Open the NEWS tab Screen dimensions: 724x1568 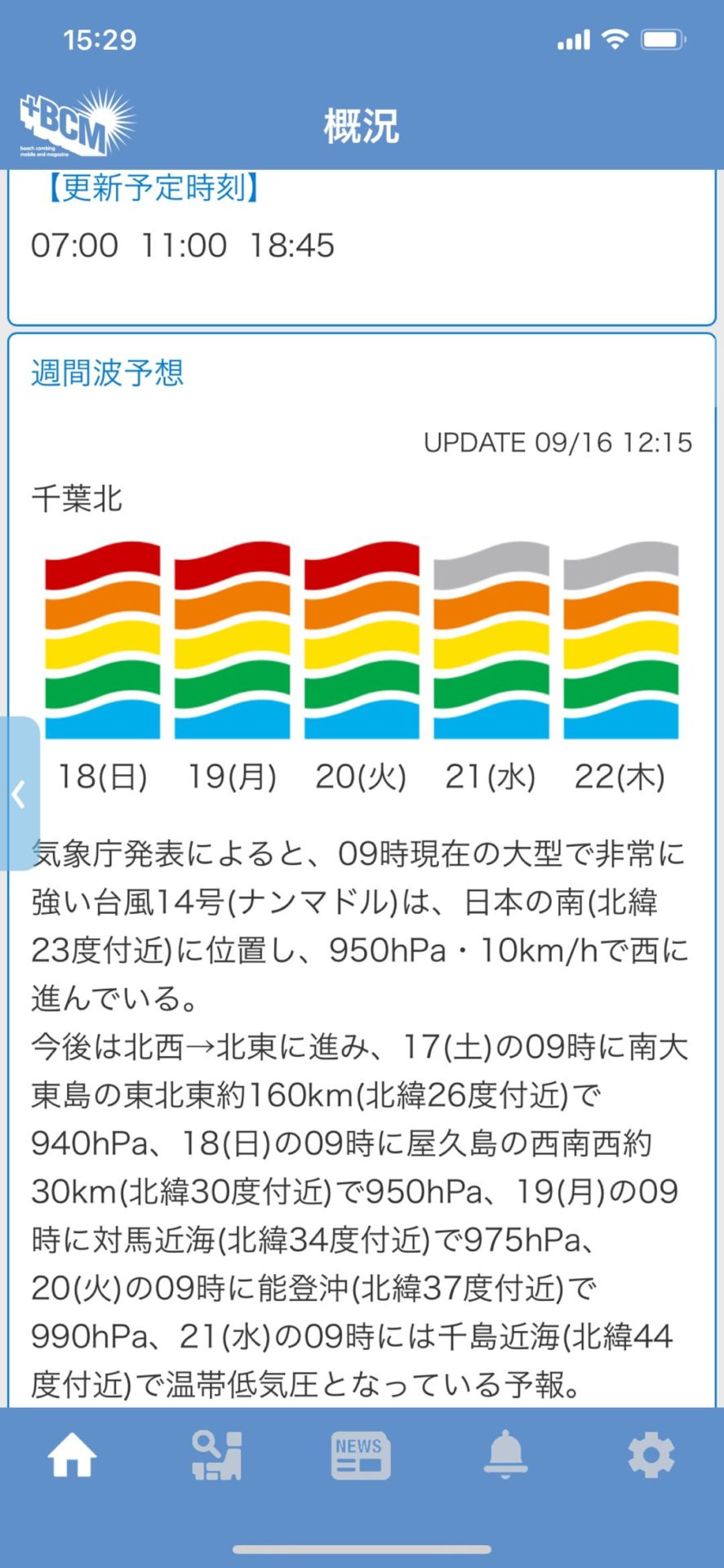(x=361, y=1455)
